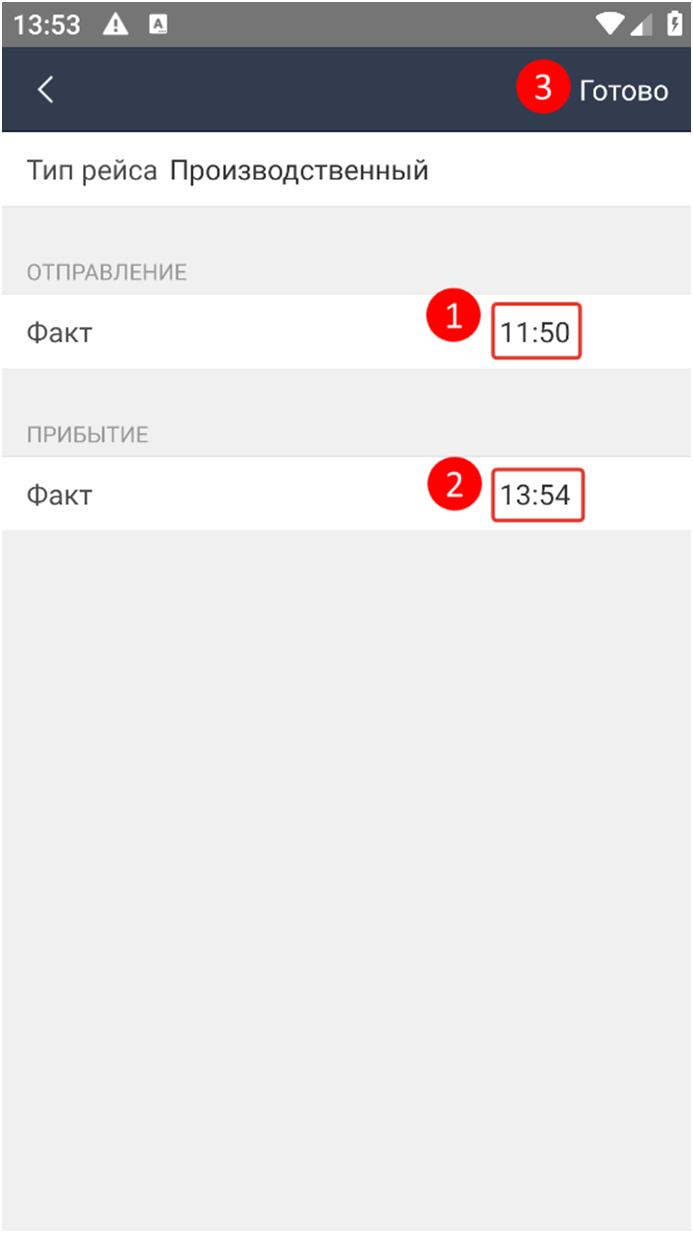693x1233 pixels.
Task: Edit arrival time 13:54
Action: [537, 495]
